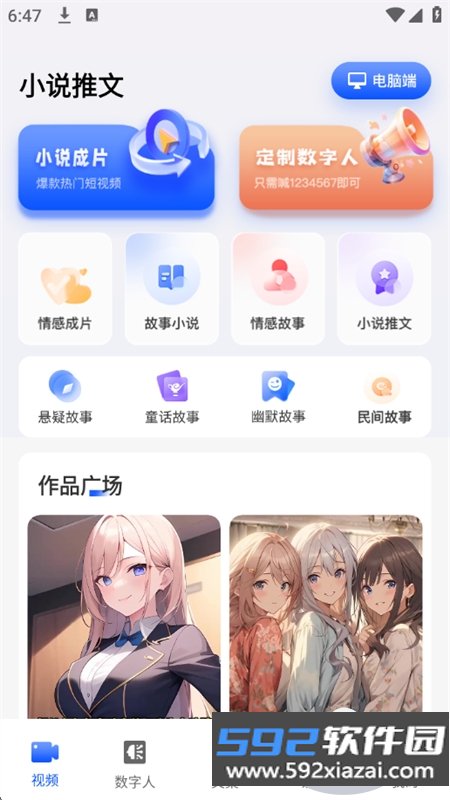Open the pink-haired girl work in 作品广场
Image resolution: width=450 pixels, height=800 pixels.
point(124,616)
